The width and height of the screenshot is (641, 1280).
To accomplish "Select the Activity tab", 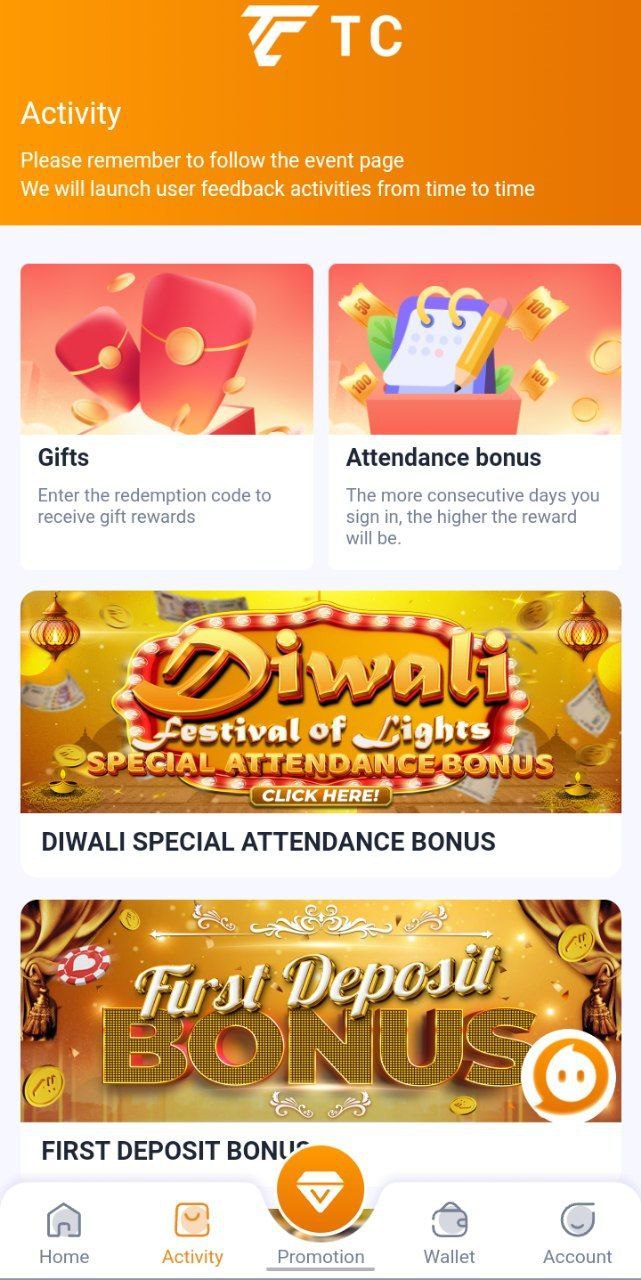I will 192,1234.
